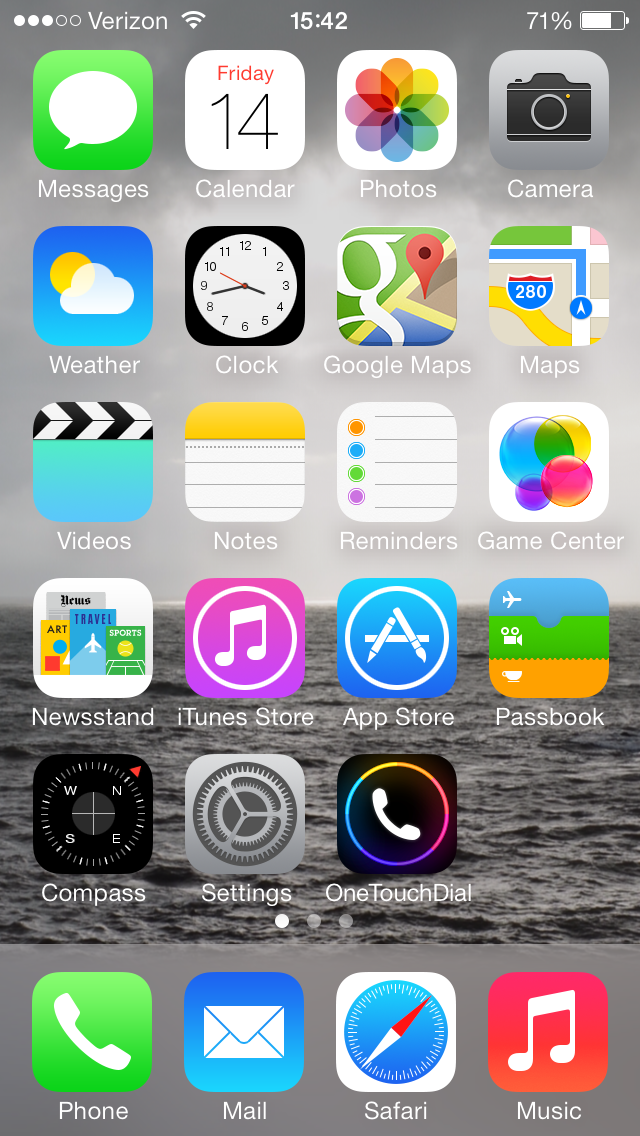
Task: Open the Messages app
Action: (93, 110)
